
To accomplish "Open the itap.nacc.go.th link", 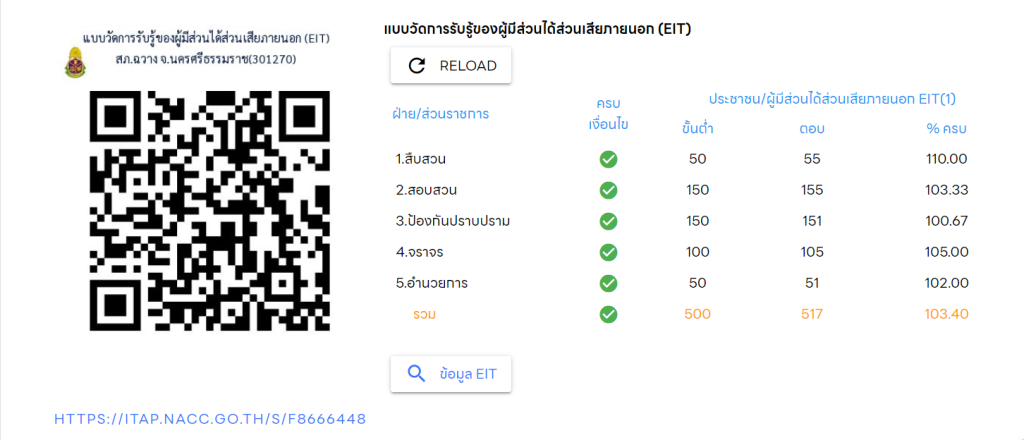I will [x=210, y=418].
